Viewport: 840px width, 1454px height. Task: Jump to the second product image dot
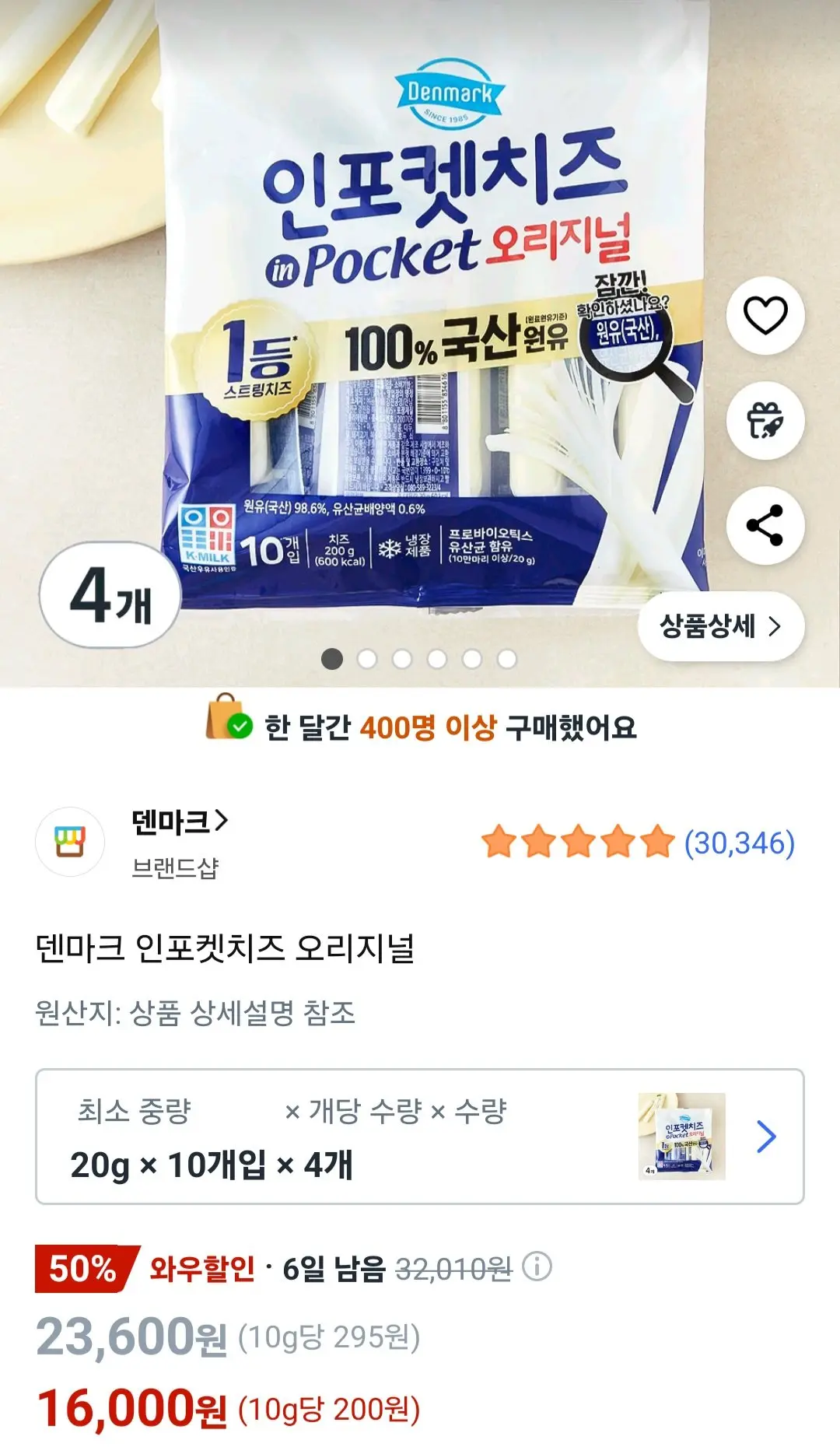(367, 659)
